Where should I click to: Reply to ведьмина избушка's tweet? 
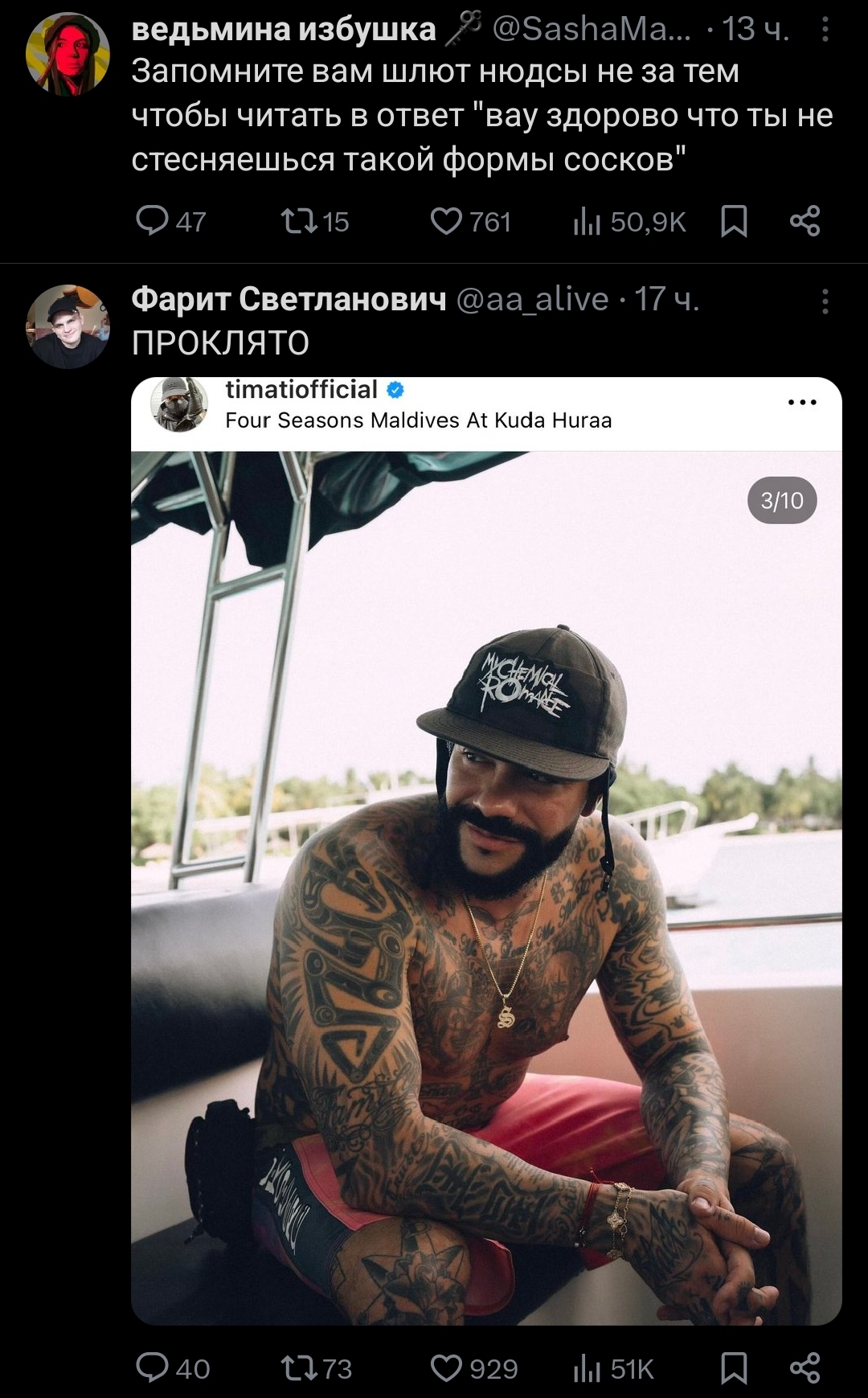[171, 221]
